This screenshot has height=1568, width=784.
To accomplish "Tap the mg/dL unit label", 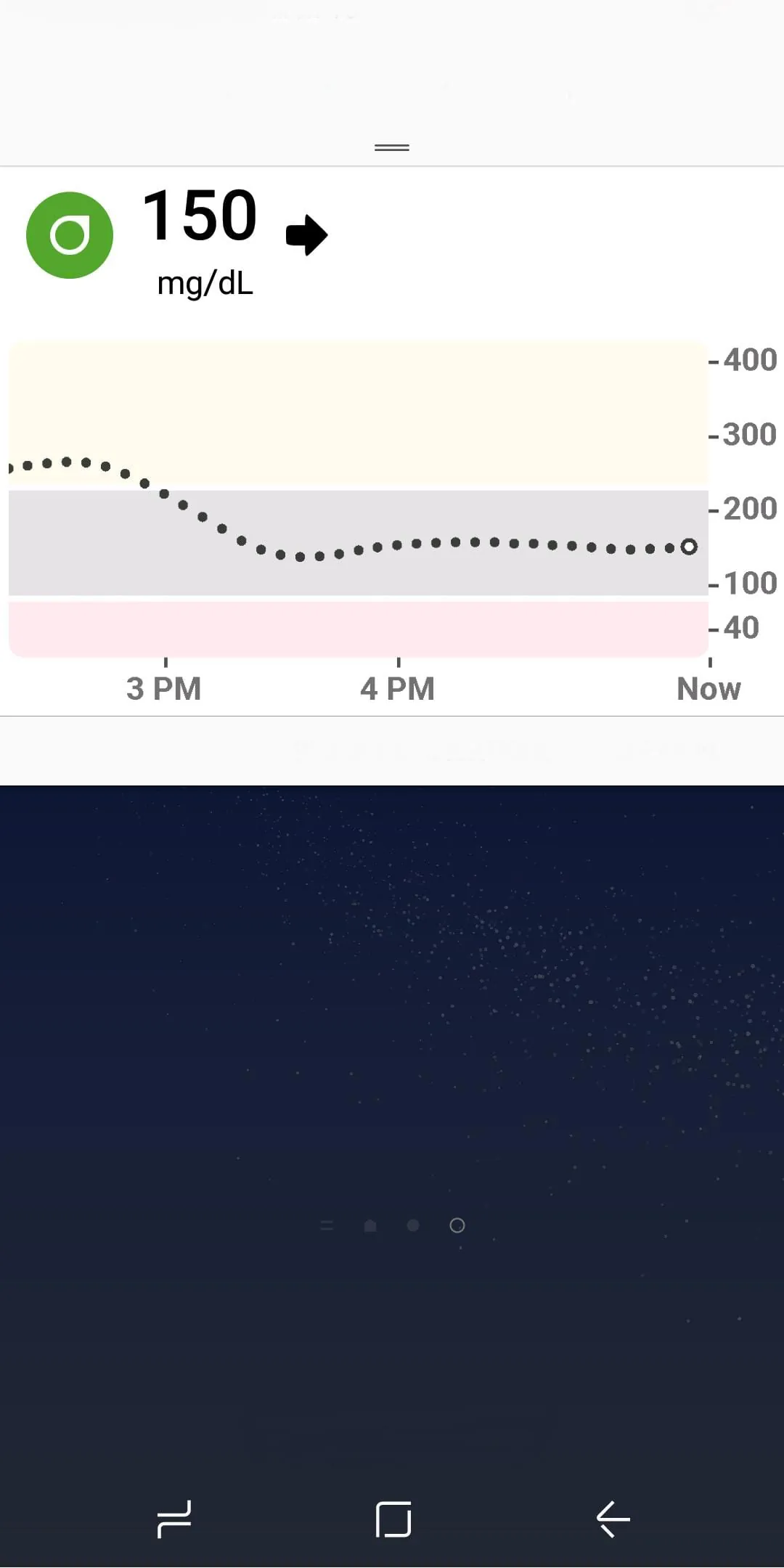I will click(205, 285).
